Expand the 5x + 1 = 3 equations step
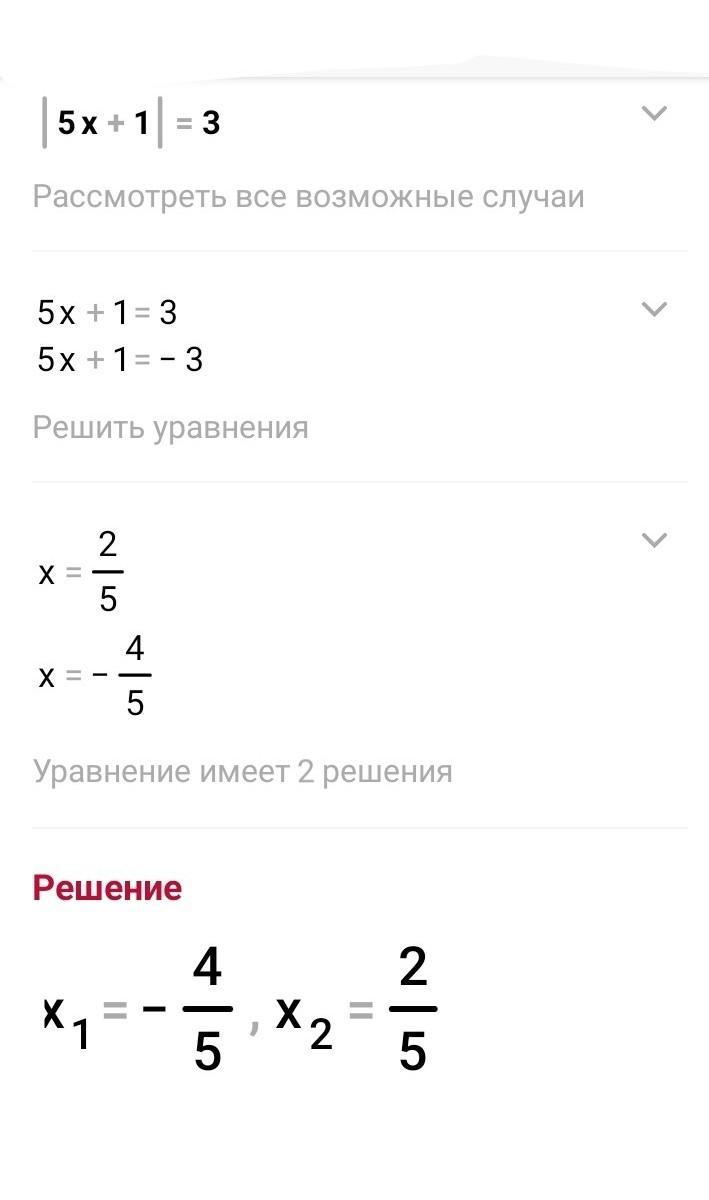Viewport: 709px width, 1200px height. pyautogui.click(x=653, y=309)
